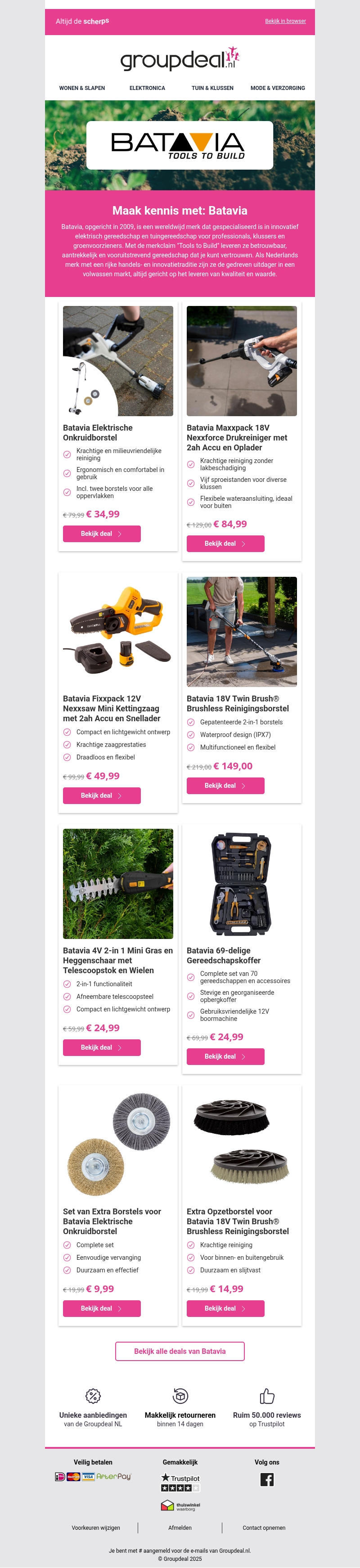Screen dimensions: 360x1568
Task: Tap Bekijk deal for Set van Extra Borstels
Action: (x=102, y=1309)
